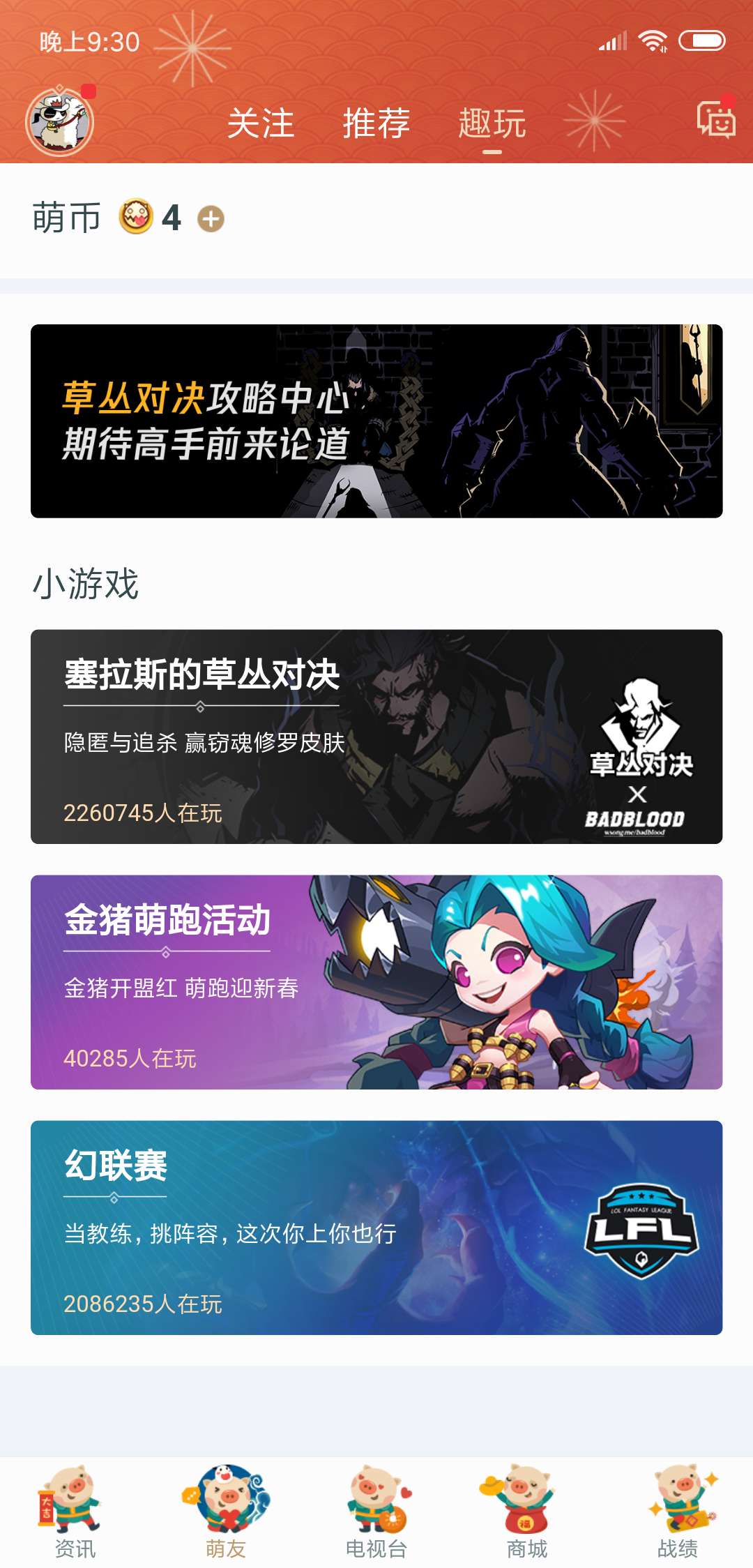The height and width of the screenshot is (1568, 753).
Task: Open the 塞拉斯的草丛对决 mini game
Action: point(376,737)
